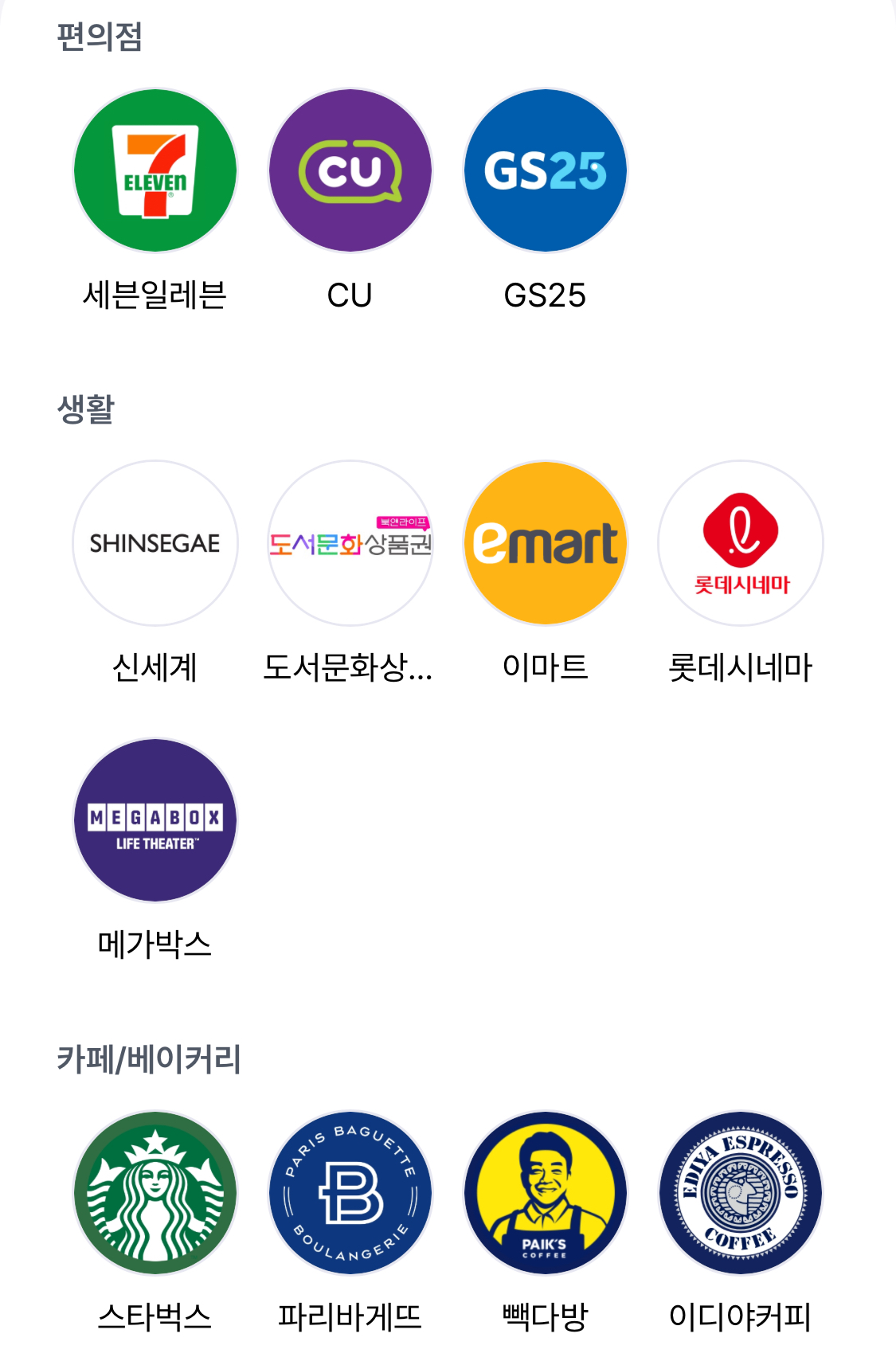896x1365 pixels.
Task: Click the 이마트 brand name text
Action: point(546,669)
